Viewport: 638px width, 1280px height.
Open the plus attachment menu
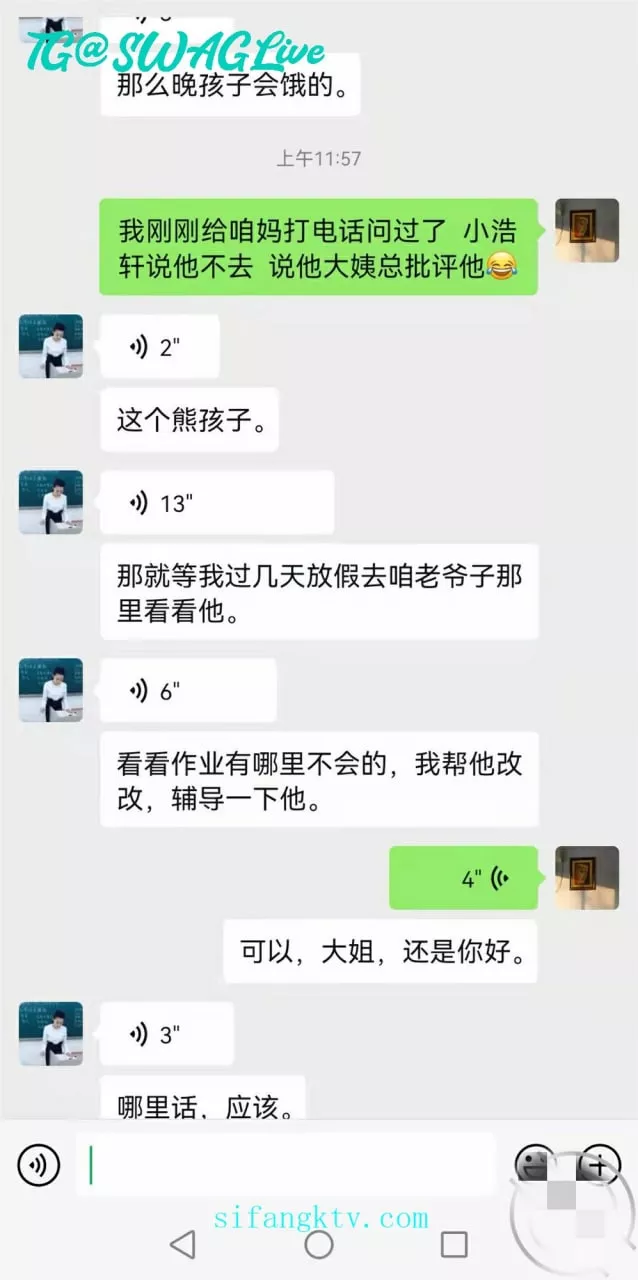pos(600,1165)
